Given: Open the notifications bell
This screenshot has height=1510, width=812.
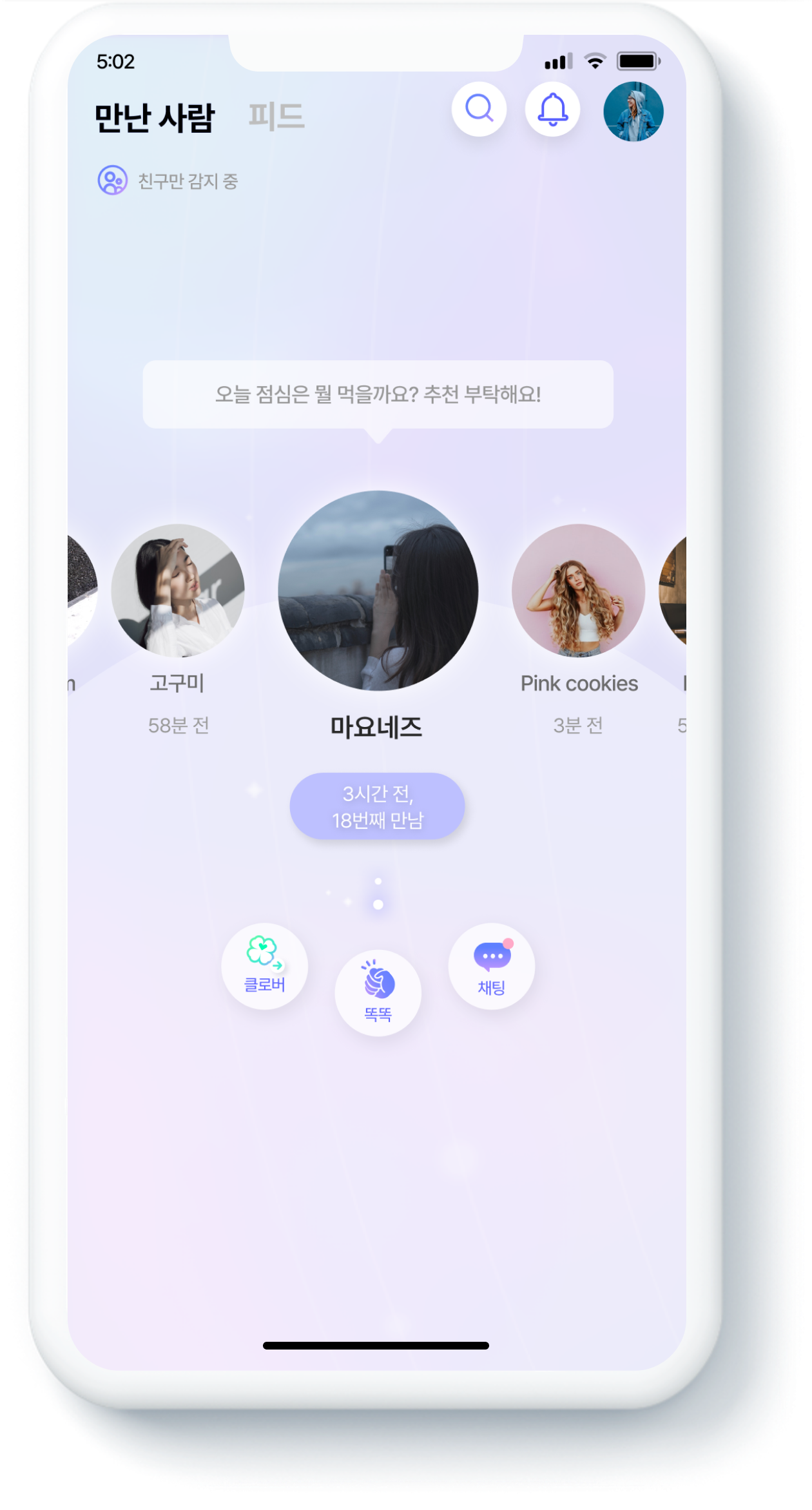Looking at the screenshot, I should coord(552,109).
